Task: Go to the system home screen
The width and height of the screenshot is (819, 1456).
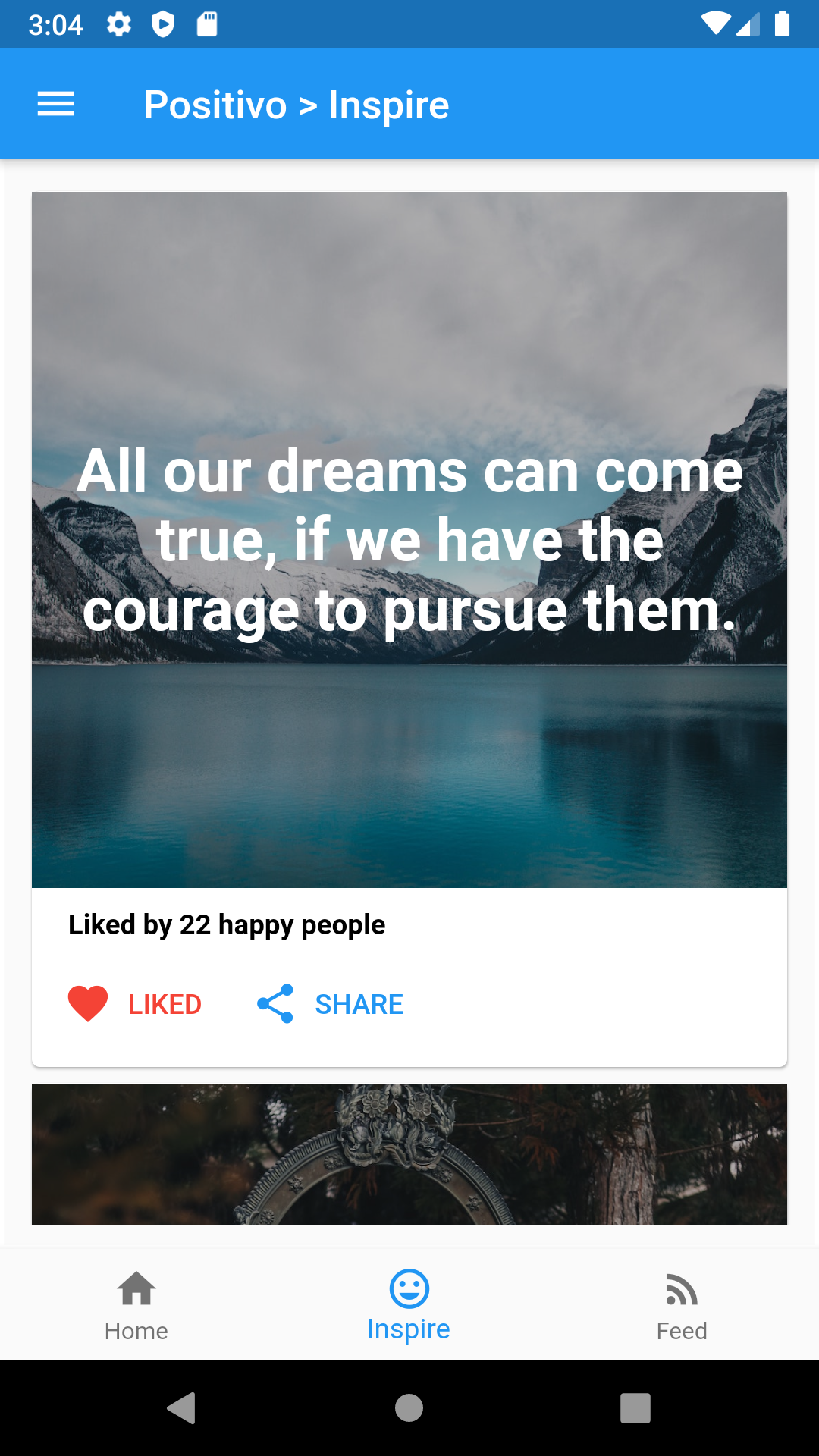Action: click(409, 1408)
